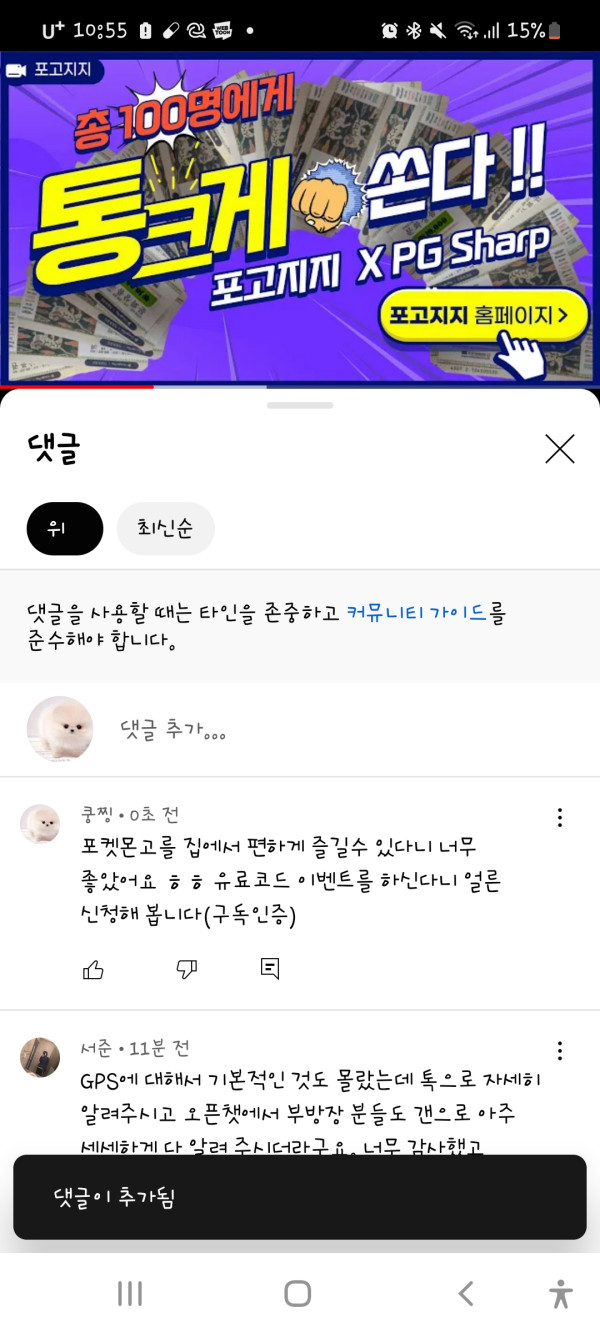Open the 커뮤니티 가이드 link
The image size is (600, 1333).
coord(418,613)
